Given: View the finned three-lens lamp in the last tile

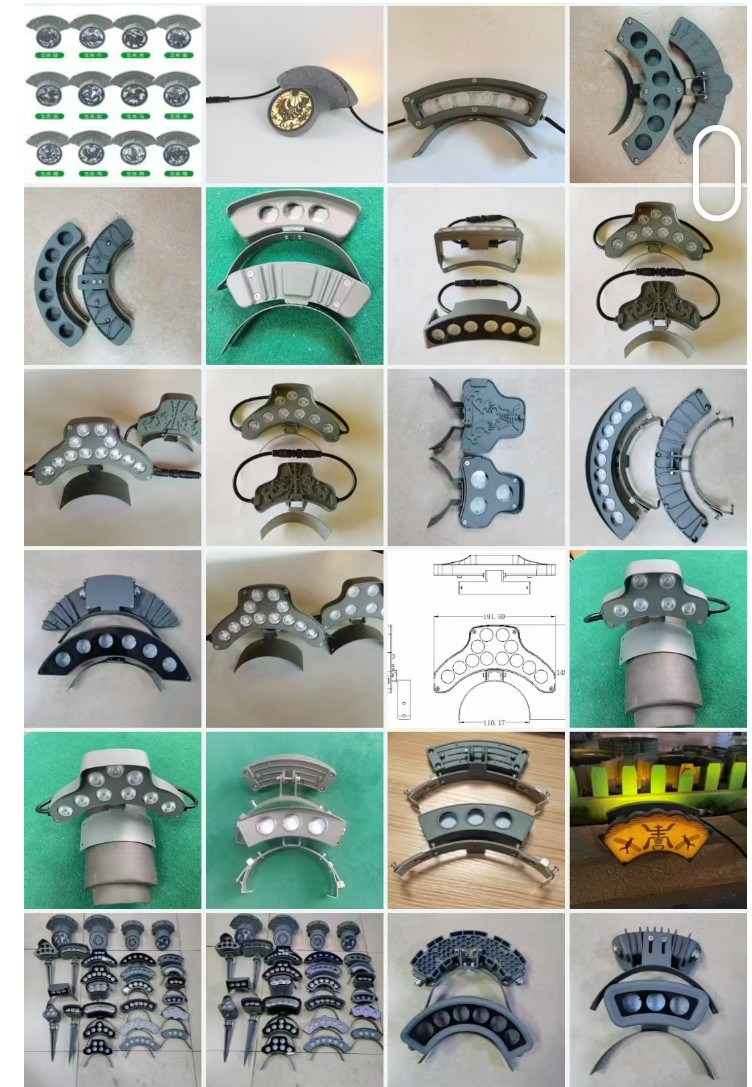Looking at the screenshot, I should [658, 1000].
